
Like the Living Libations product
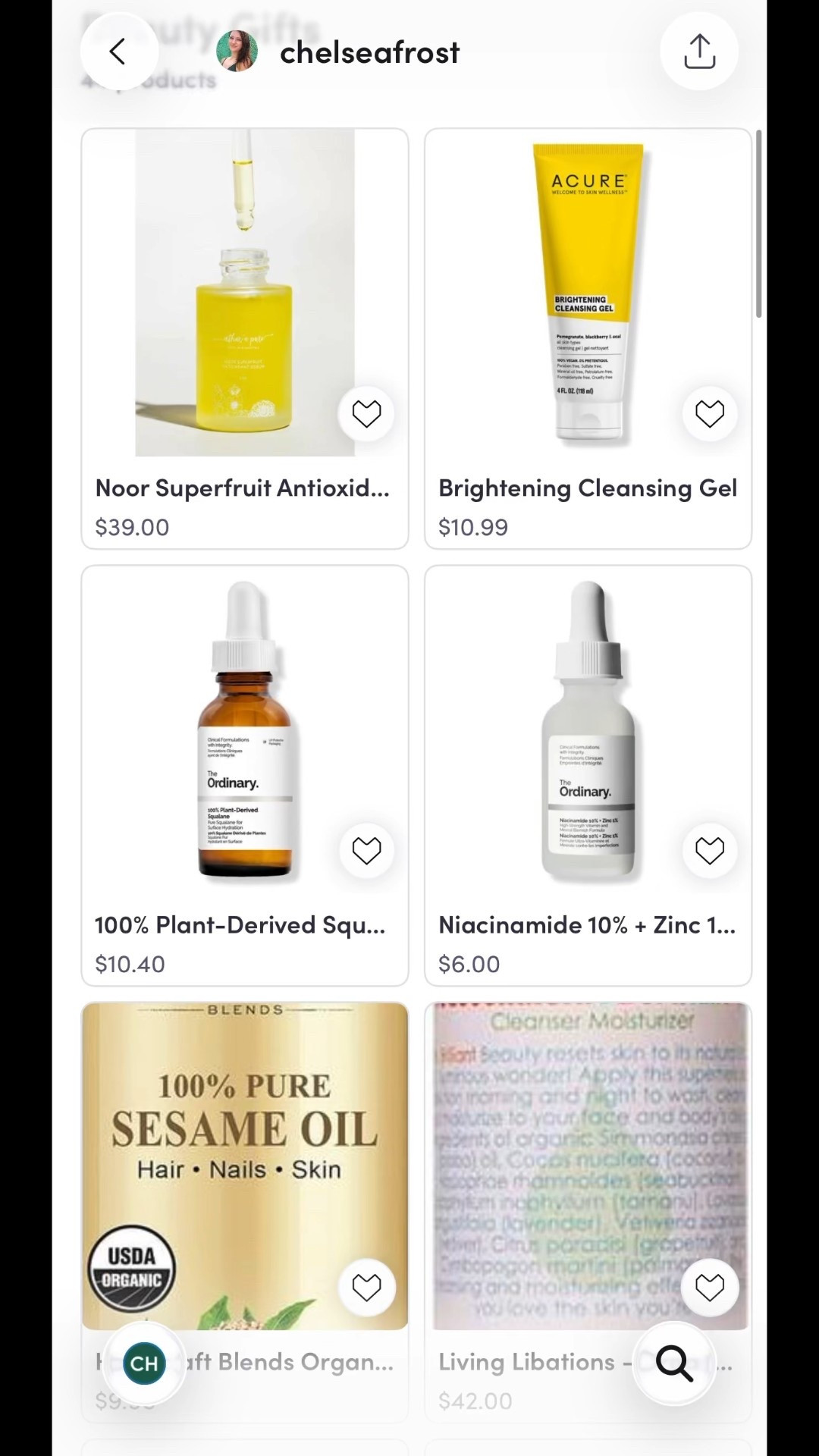(x=710, y=1288)
